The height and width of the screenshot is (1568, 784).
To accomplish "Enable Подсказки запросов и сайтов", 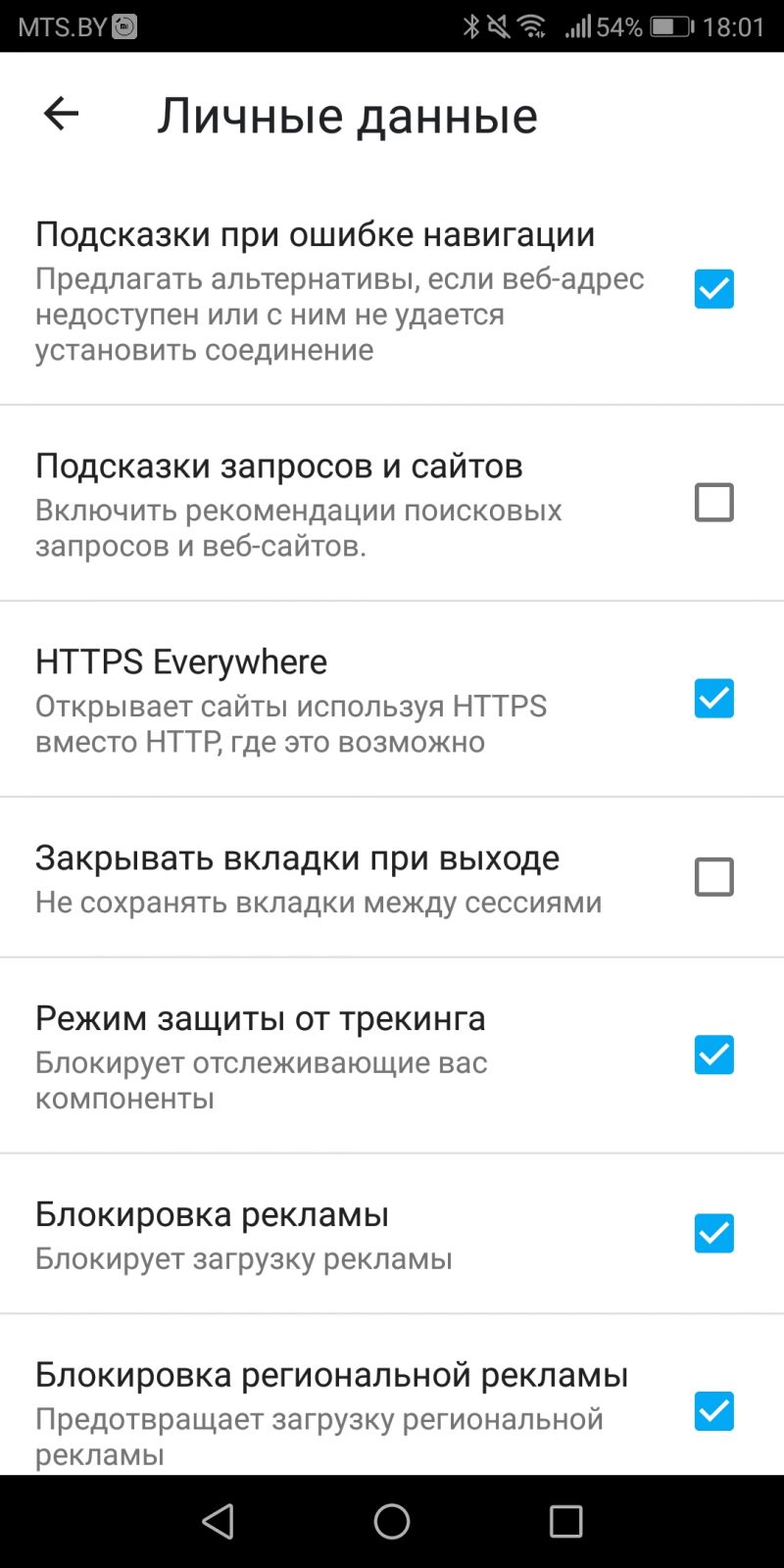I will 713,502.
